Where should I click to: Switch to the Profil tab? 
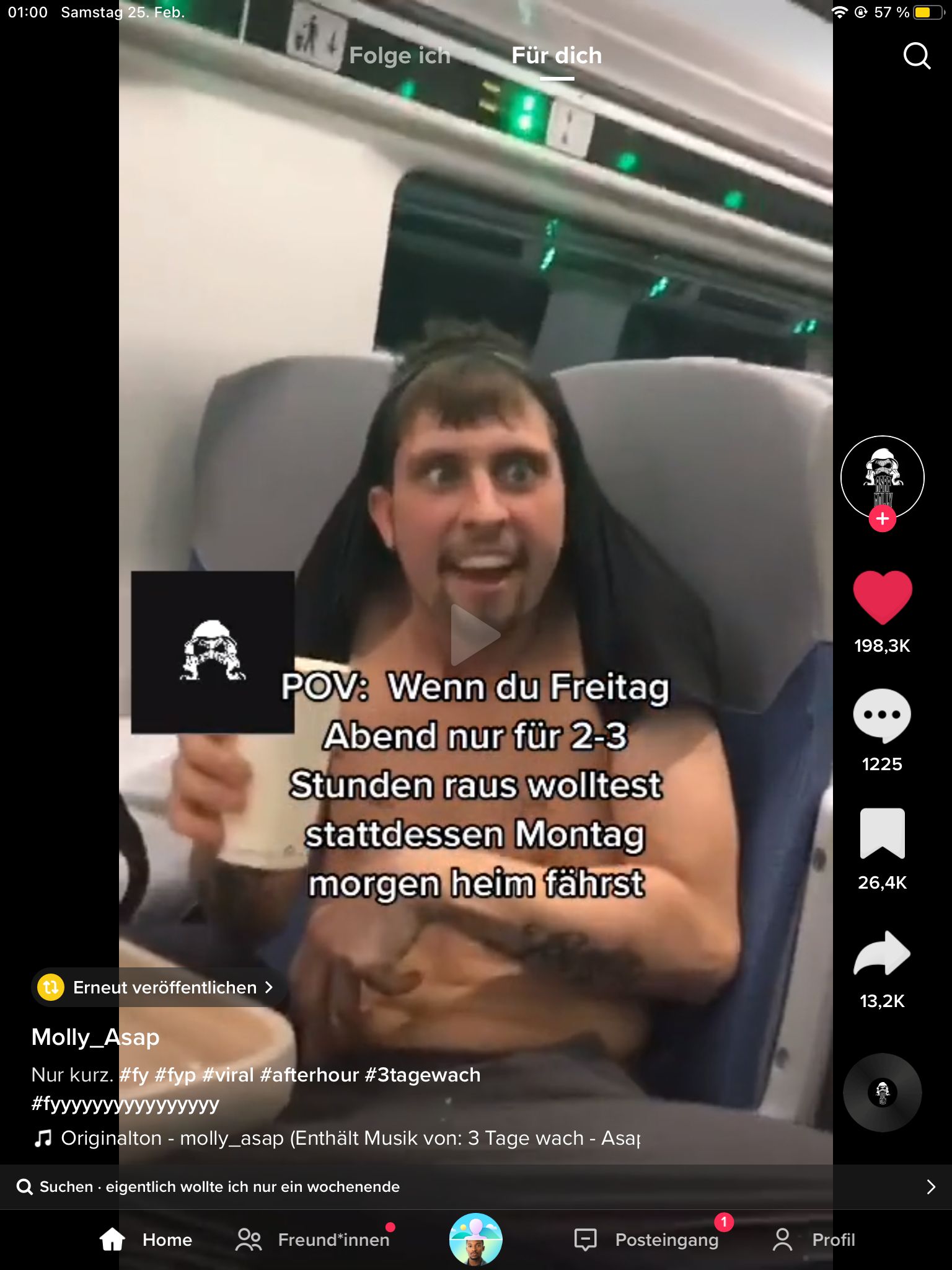[x=814, y=1240]
